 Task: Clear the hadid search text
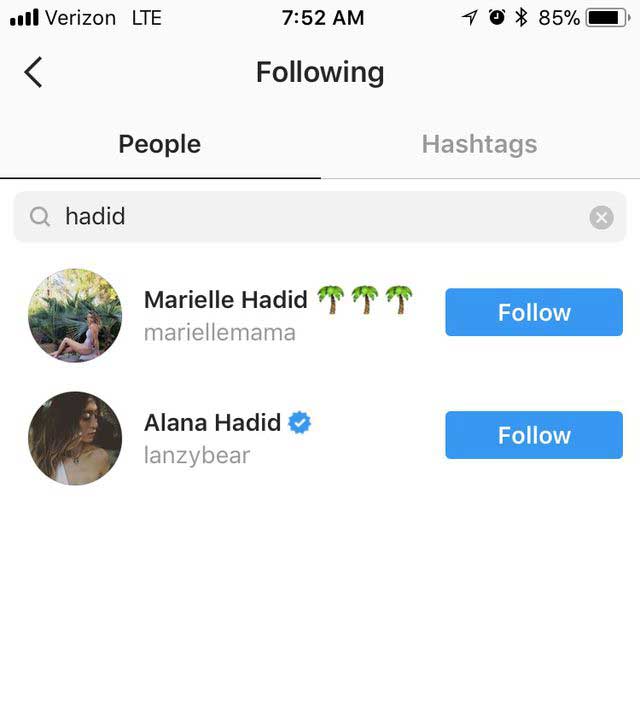601,217
